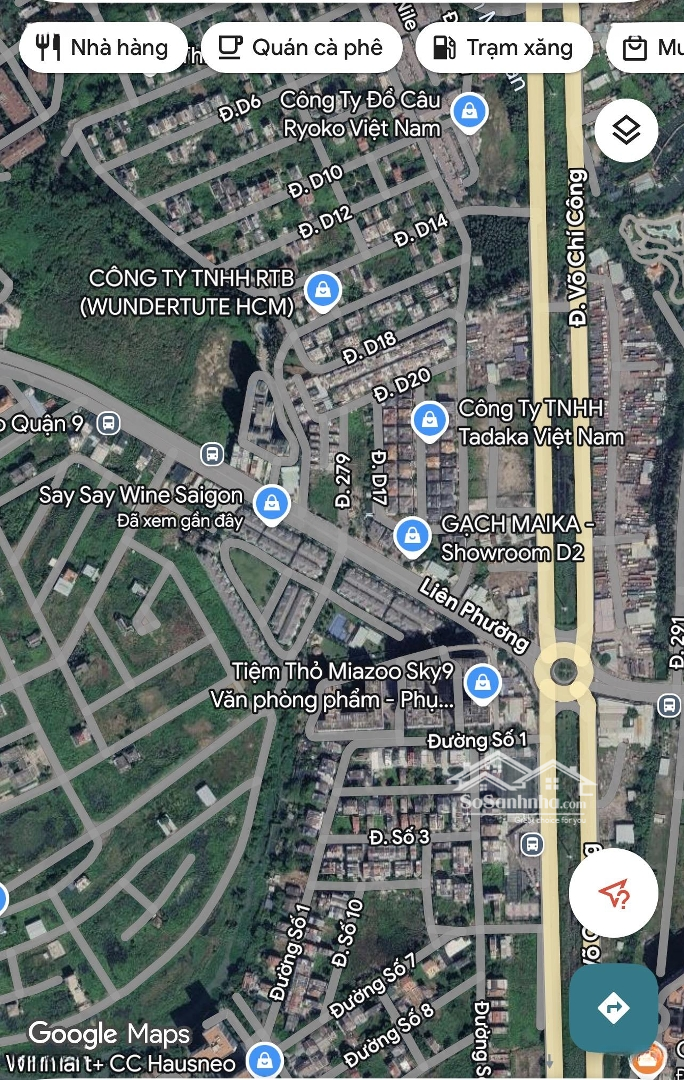
Task: Choose the Trạm xăng chip
Action: pyautogui.click(x=503, y=47)
